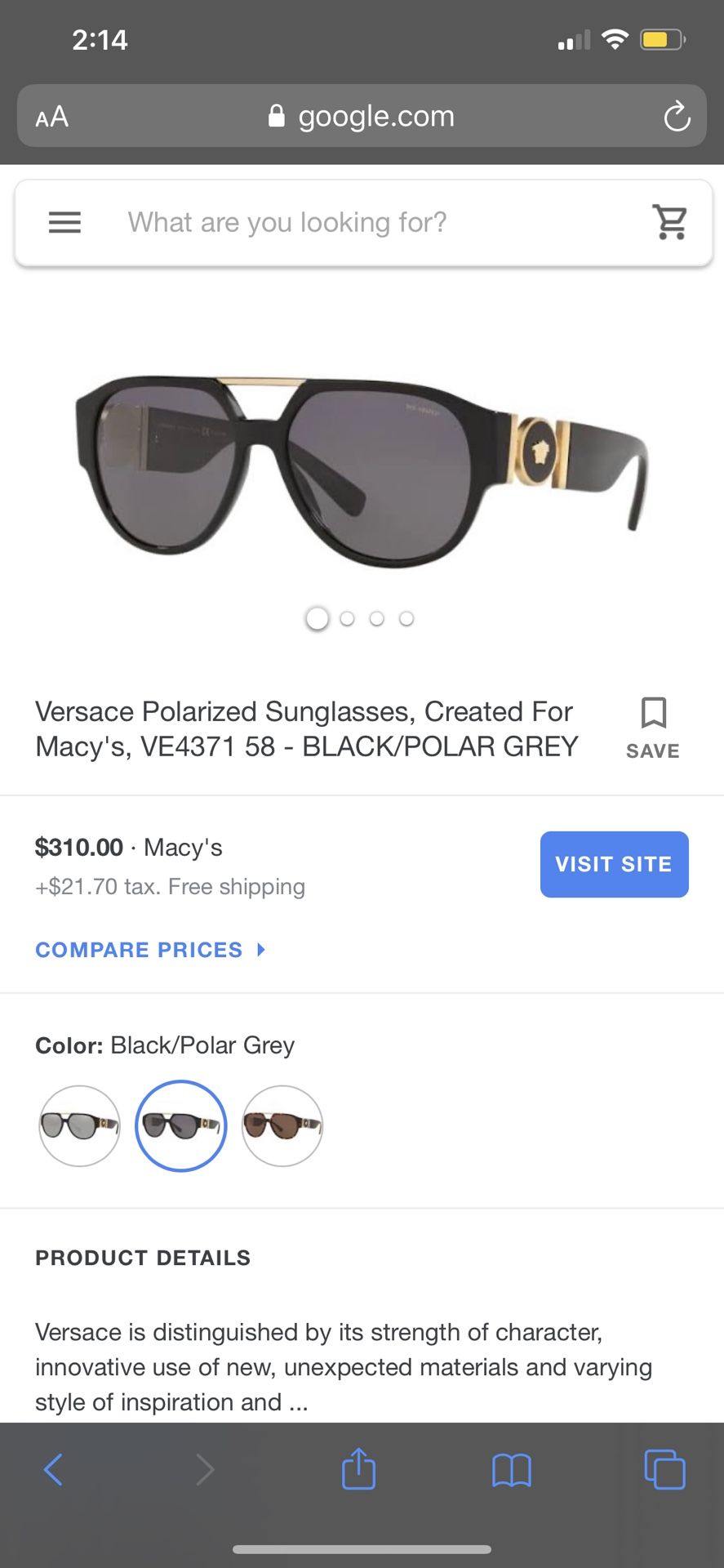The image size is (724, 1568).
Task: Tap the search field to start searching
Action: (326, 222)
